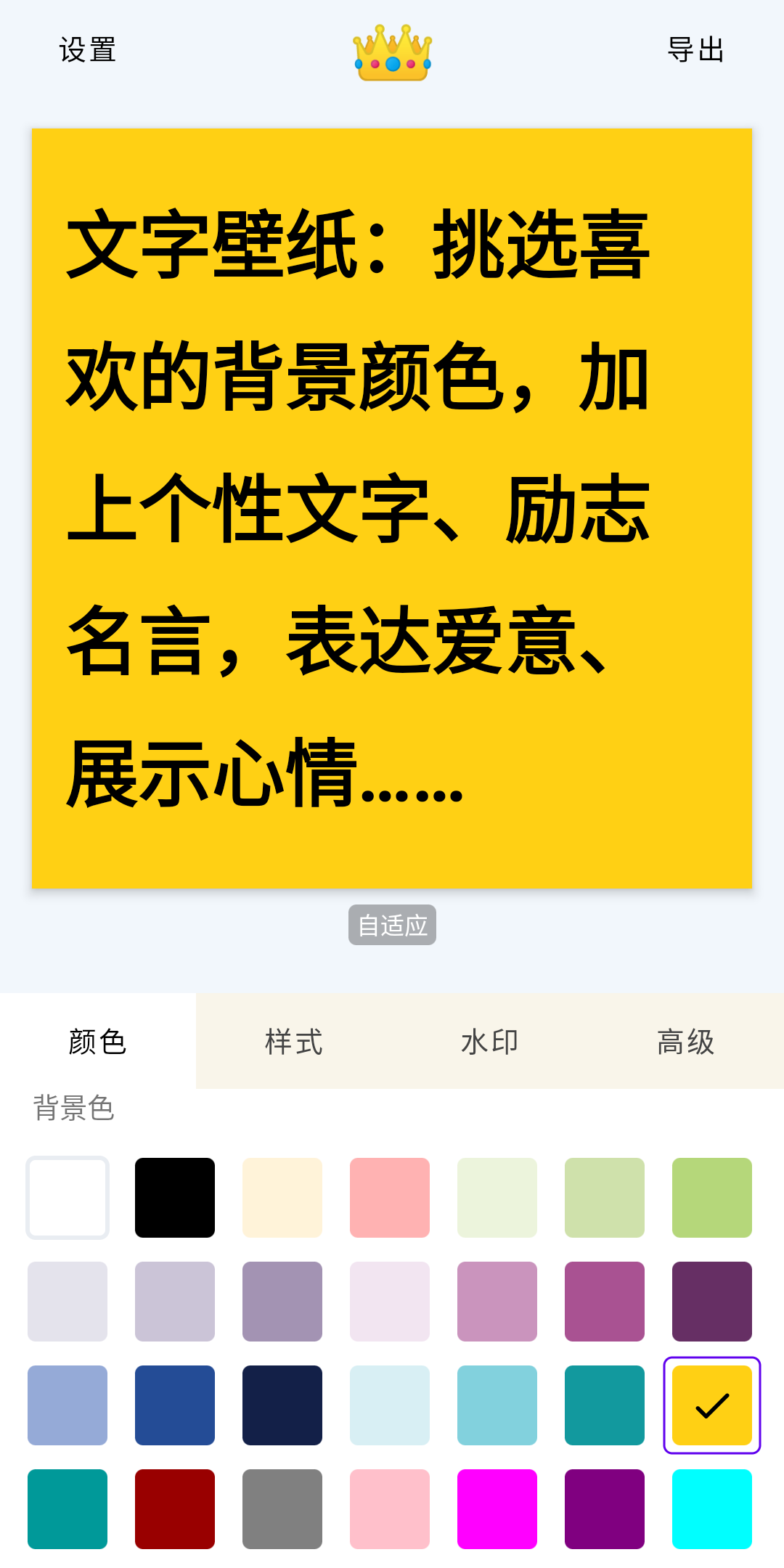Screen dimensions: 784x1568
Task: Tap 导出 to export the wallpaper
Action: 697,49
